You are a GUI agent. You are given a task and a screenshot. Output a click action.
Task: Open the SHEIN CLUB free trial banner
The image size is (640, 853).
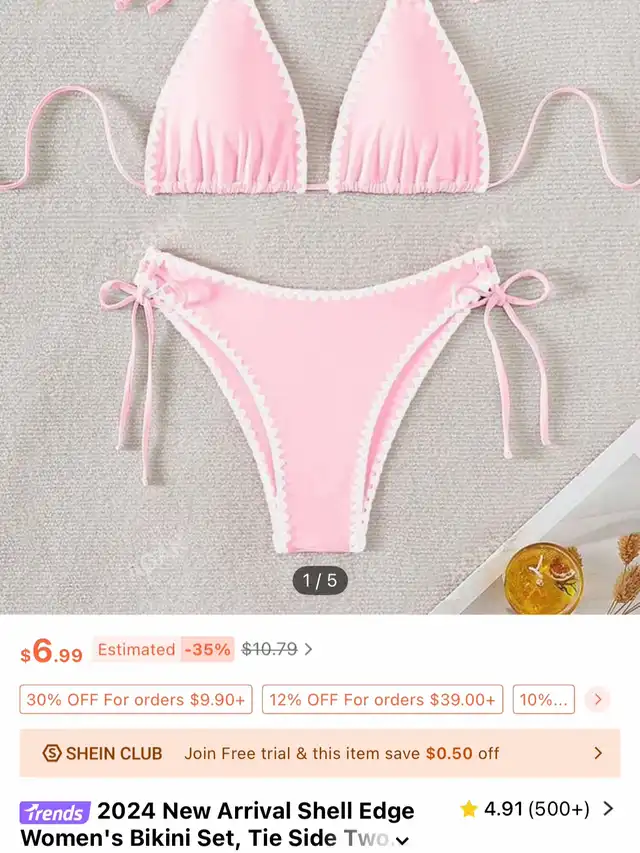320,754
